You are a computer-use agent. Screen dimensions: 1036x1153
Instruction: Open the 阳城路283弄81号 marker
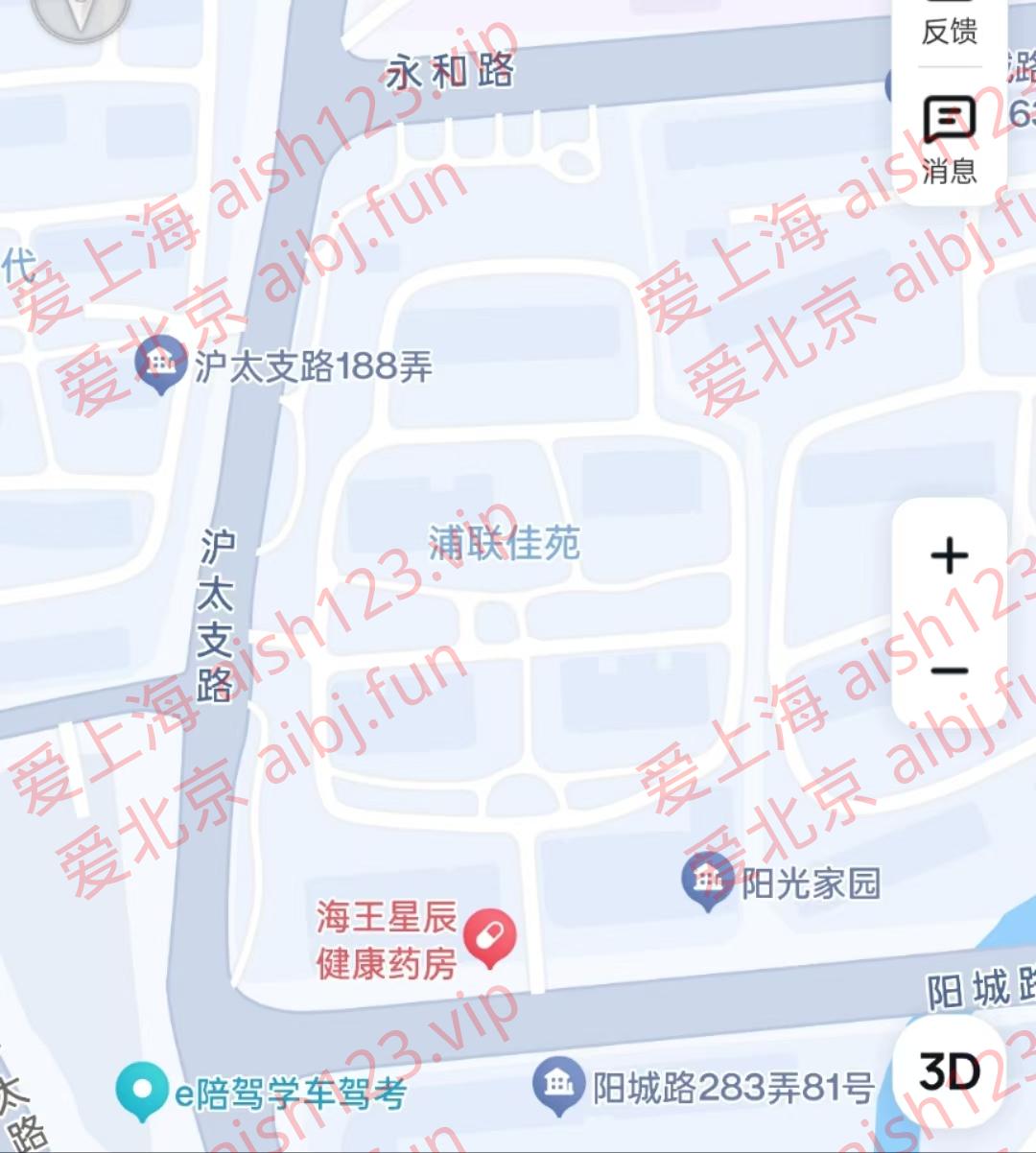pyautogui.click(x=558, y=1085)
